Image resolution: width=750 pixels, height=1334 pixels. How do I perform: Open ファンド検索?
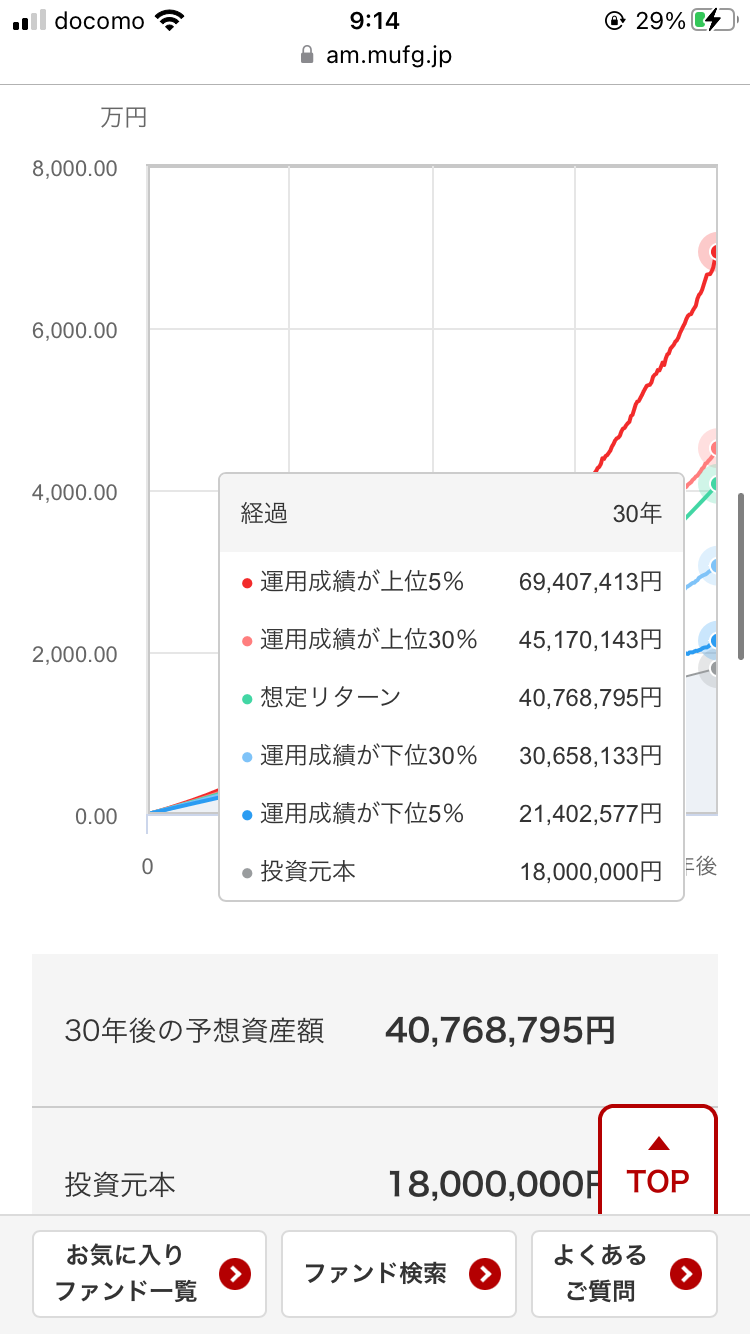pos(398,1273)
